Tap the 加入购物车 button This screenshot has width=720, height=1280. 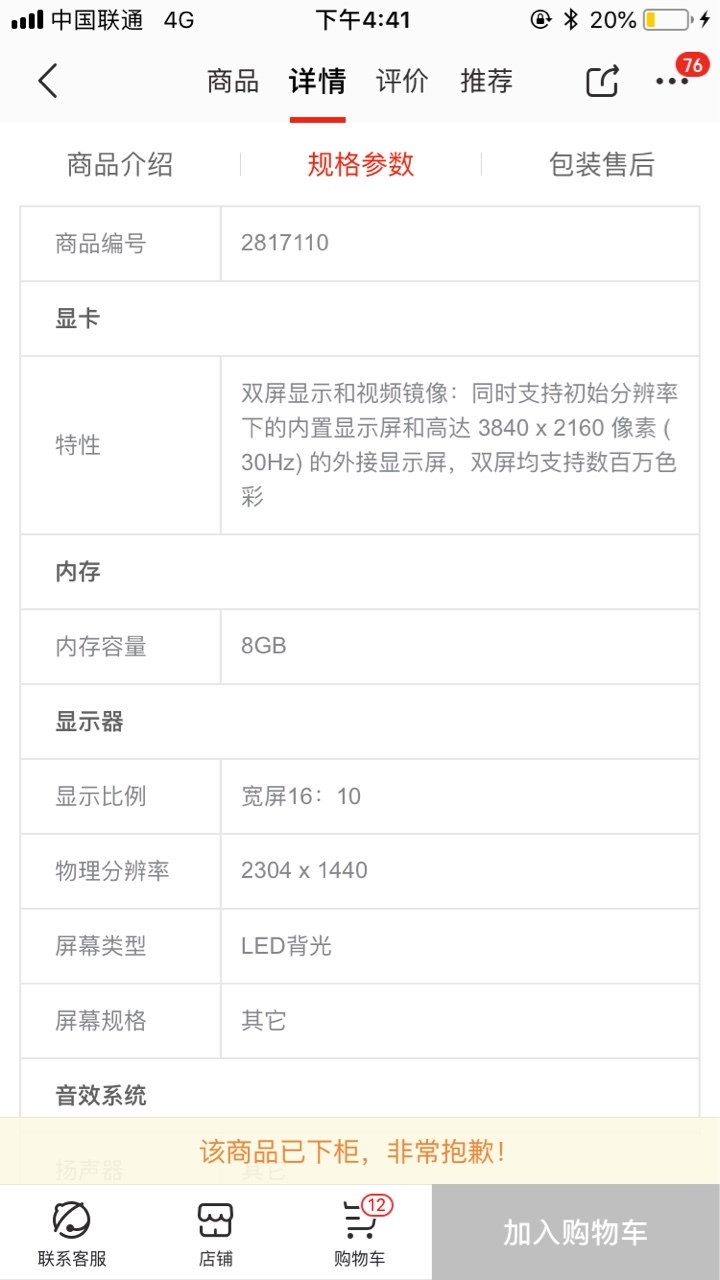576,1232
